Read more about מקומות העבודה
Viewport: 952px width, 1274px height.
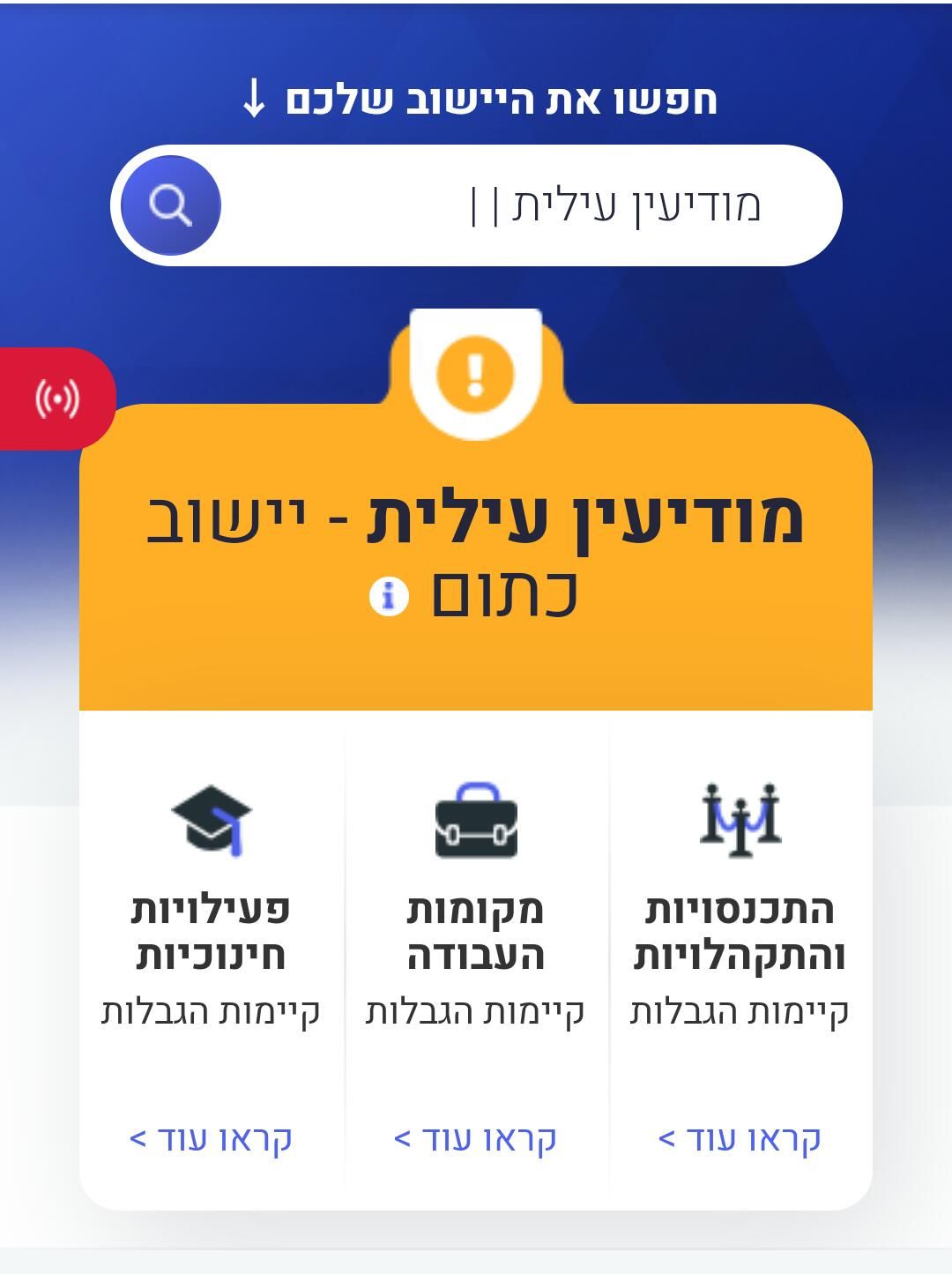475,1138
